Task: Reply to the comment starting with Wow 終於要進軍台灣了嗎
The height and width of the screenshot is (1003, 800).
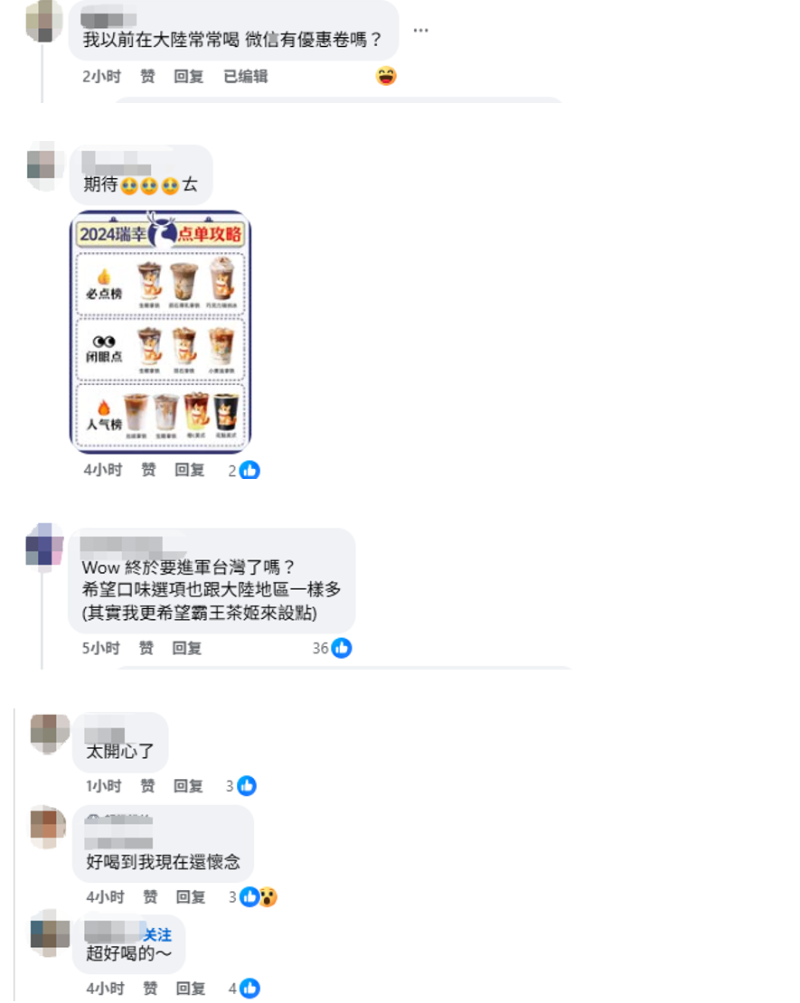Action: [188, 648]
